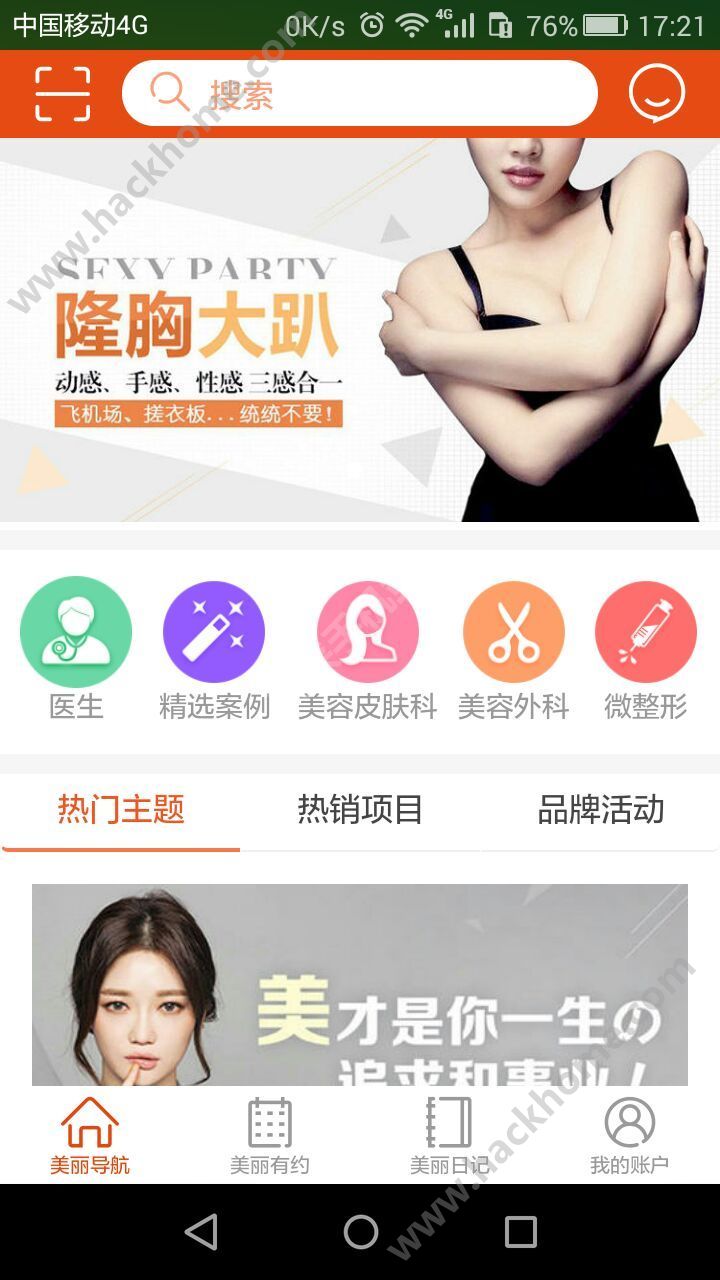Open the 美才是你一生的追求 theme card
The width and height of the screenshot is (720, 1280).
(x=360, y=985)
